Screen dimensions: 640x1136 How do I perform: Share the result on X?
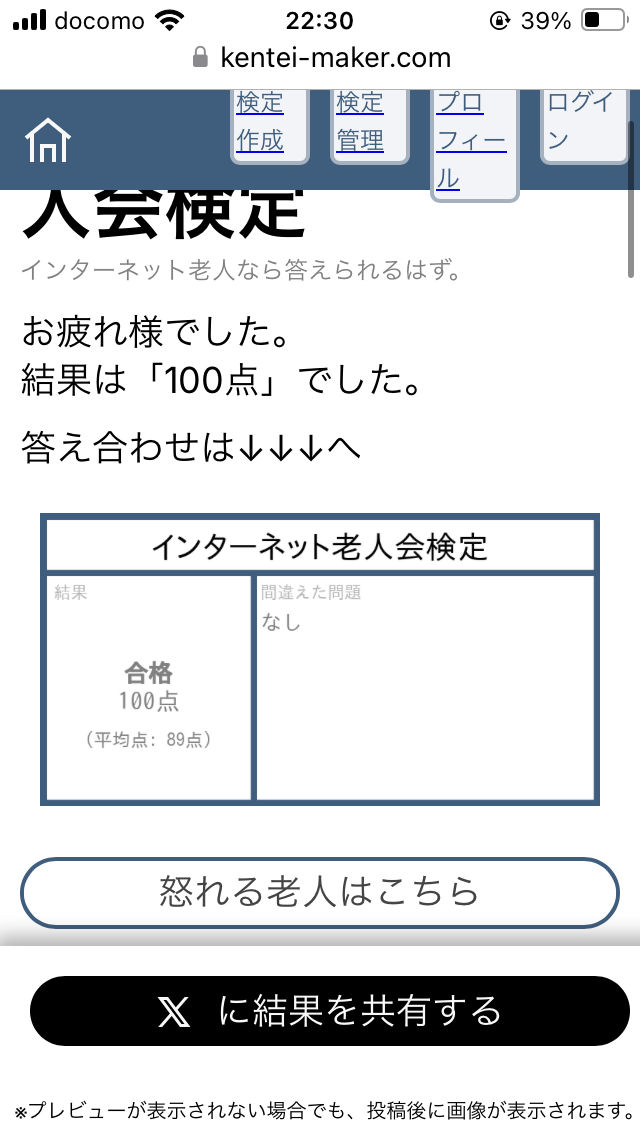pyautogui.click(x=330, y=1011)
